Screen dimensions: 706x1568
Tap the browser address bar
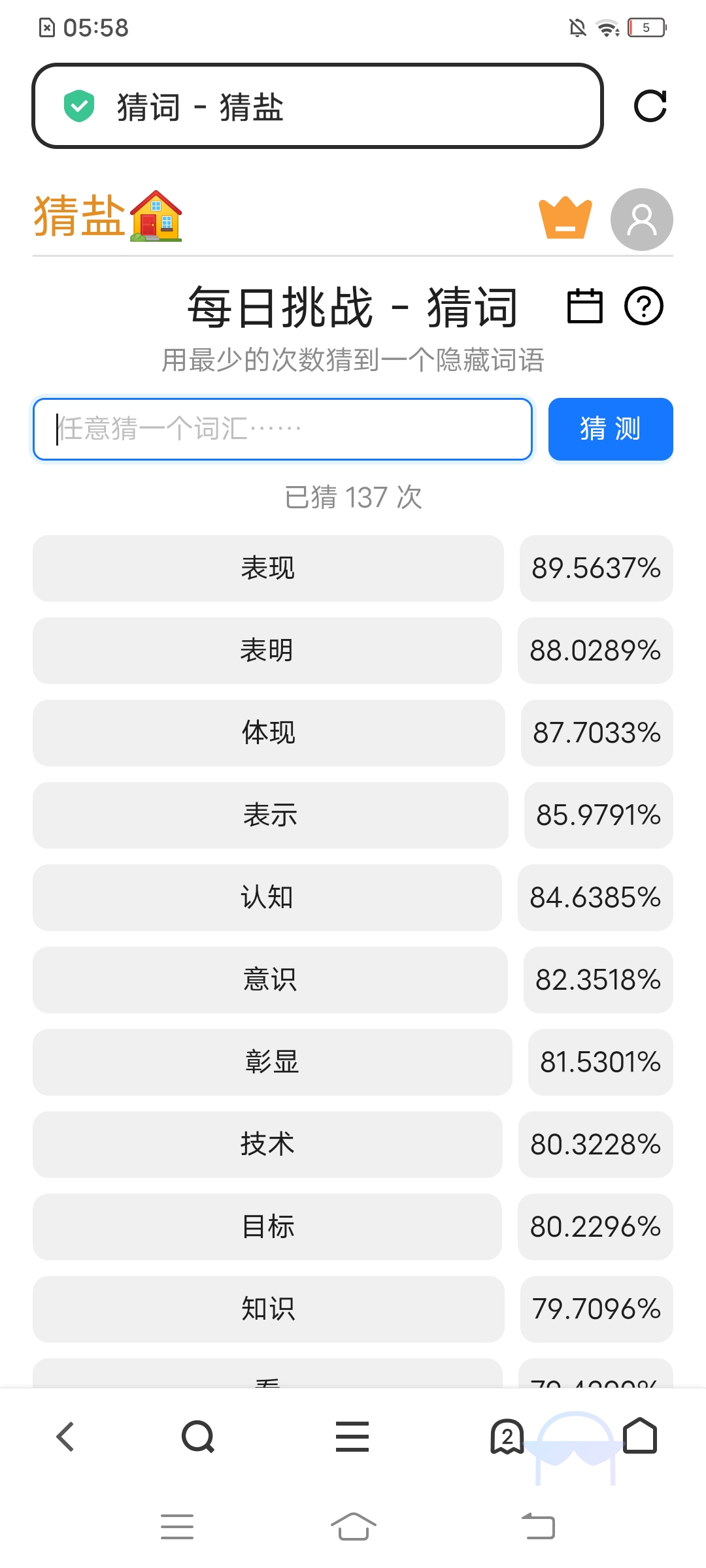[x=317, y=106]
